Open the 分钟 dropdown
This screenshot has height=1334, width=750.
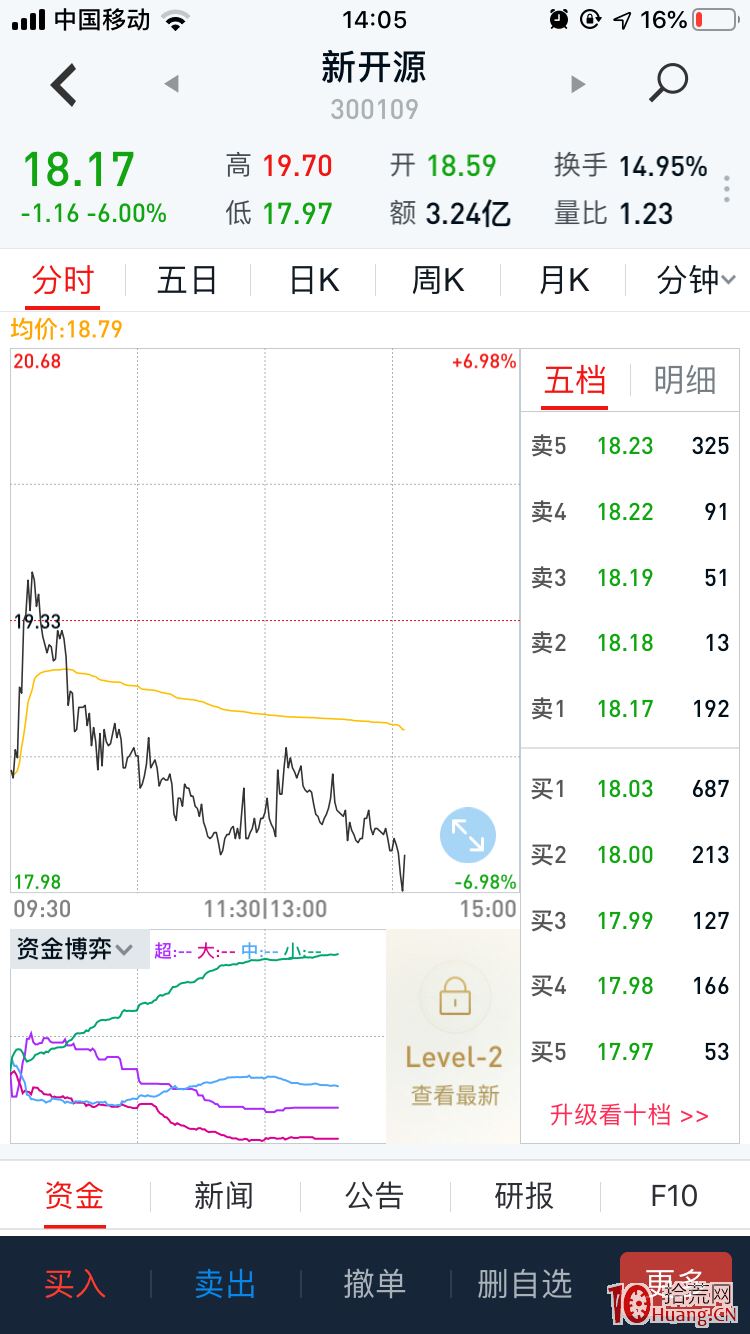pyautogui.click(x=696, y=281)
